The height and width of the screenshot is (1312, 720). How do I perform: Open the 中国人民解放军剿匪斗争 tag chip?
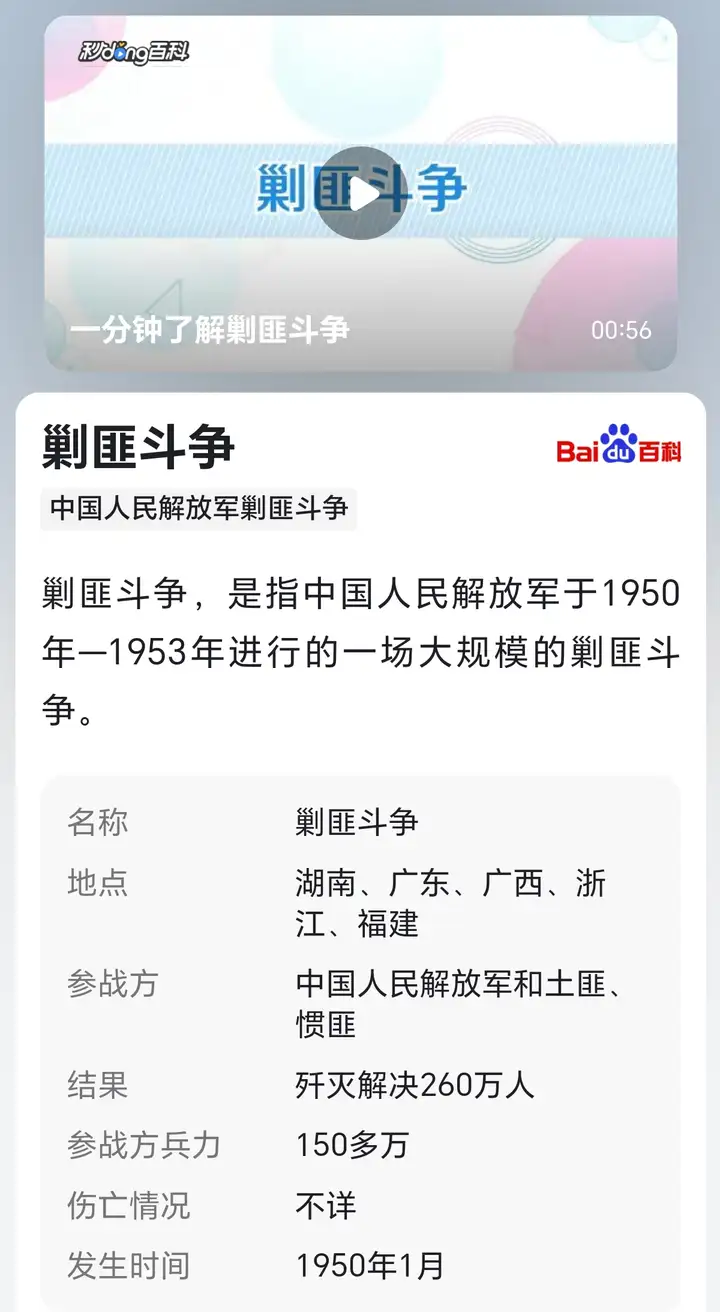199,509
